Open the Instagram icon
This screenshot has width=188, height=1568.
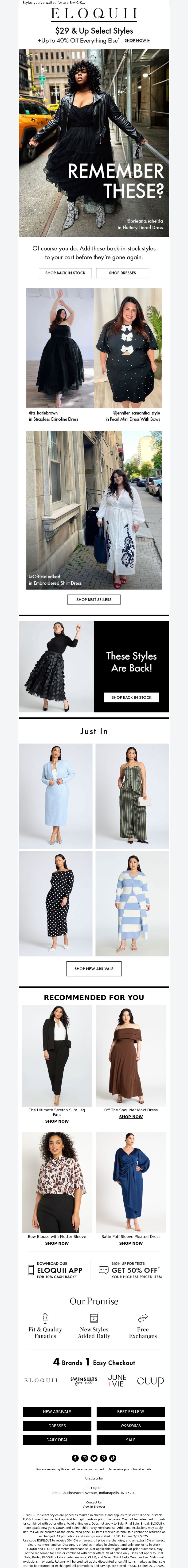click(85, 1458)
